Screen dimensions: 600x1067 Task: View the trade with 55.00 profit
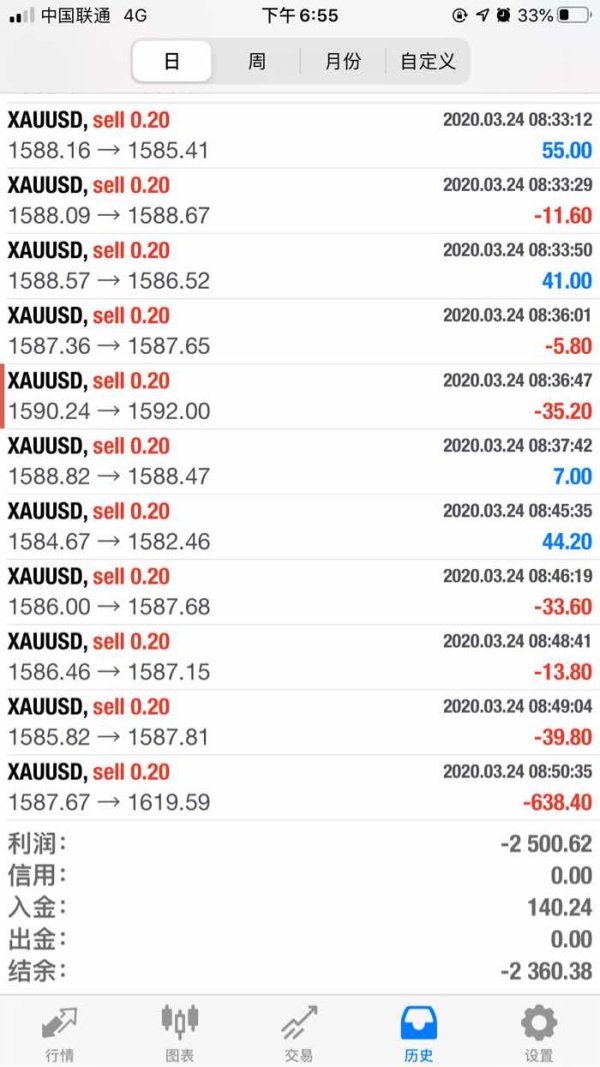point(300,136)
